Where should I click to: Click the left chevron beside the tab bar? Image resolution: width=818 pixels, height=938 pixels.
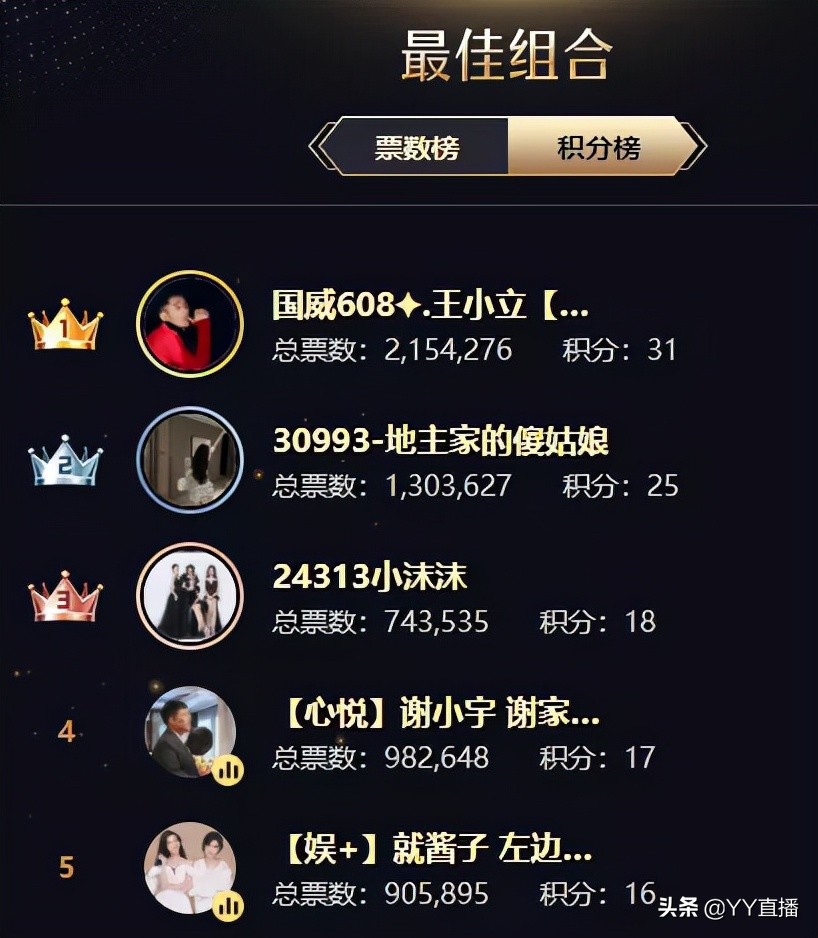[322, 146]
